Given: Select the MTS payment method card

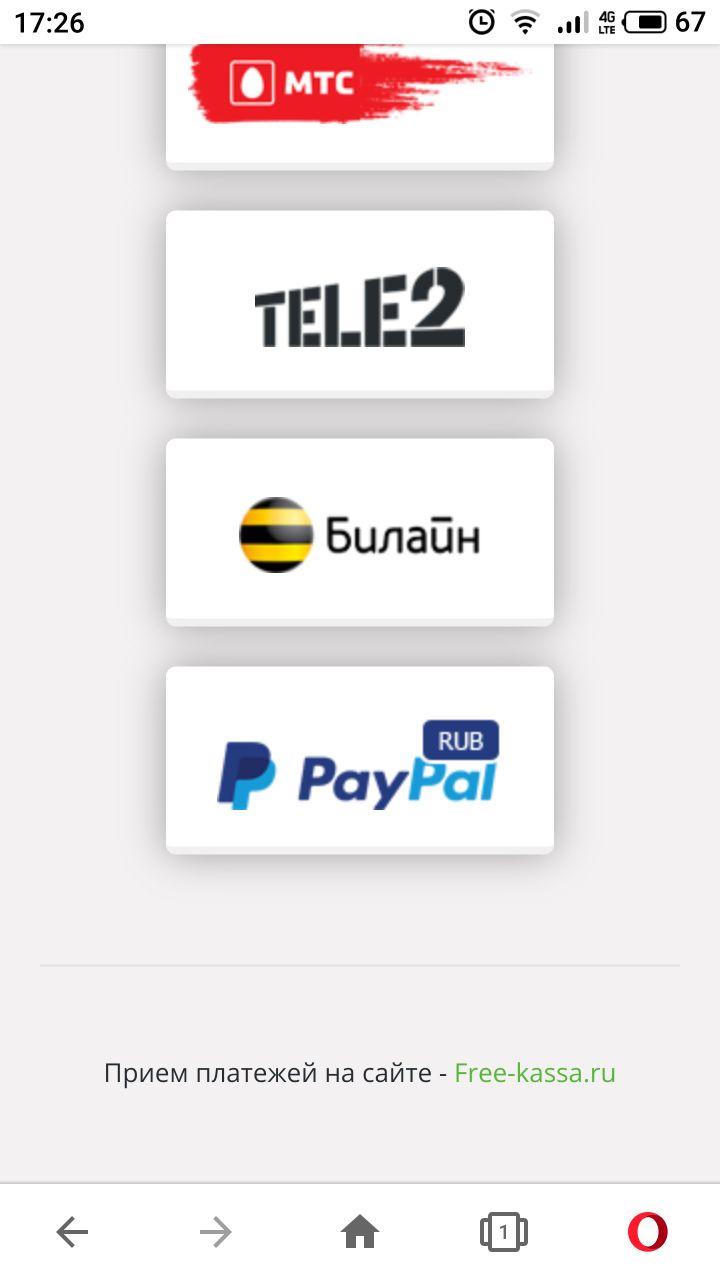Looking at the screenshot, I should click(360, 105).
